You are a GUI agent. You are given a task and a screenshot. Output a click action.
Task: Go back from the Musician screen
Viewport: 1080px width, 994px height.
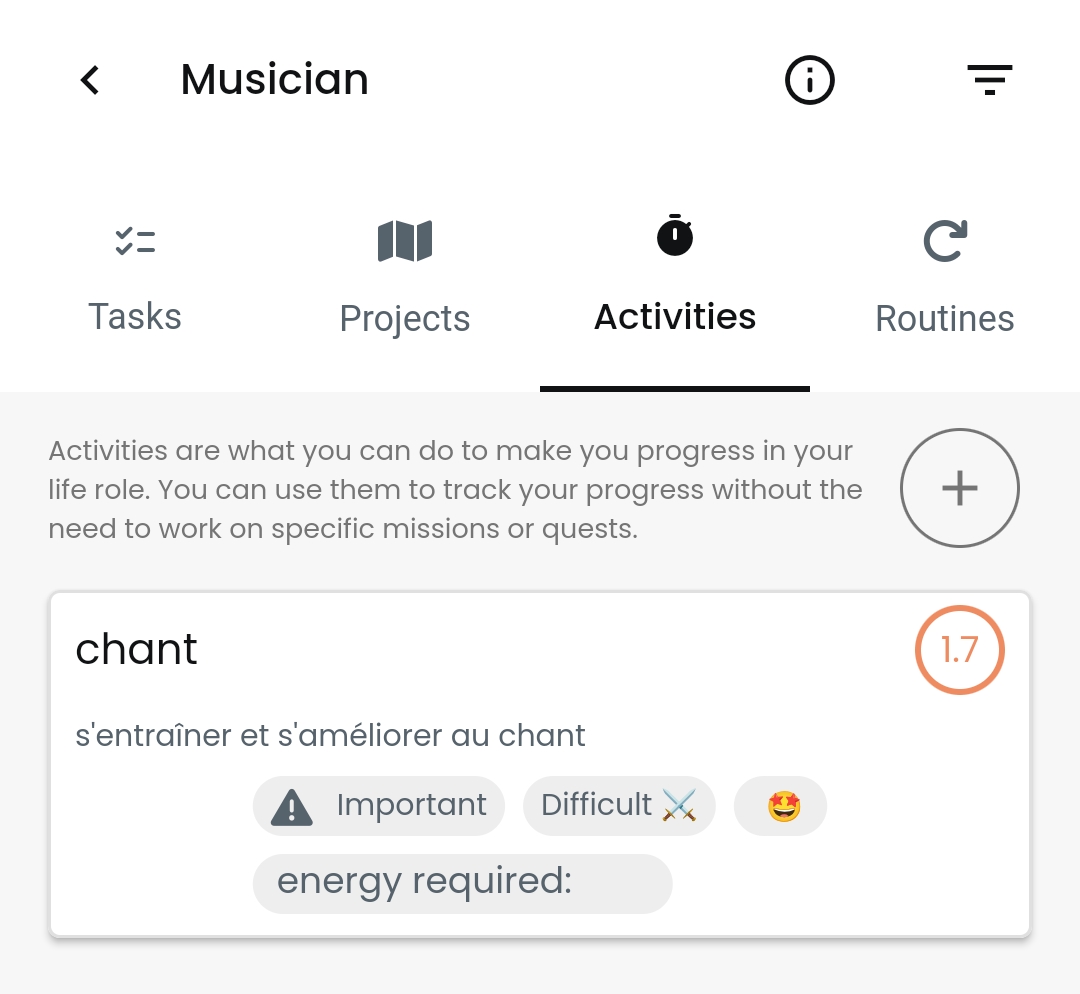coord(90,80)
